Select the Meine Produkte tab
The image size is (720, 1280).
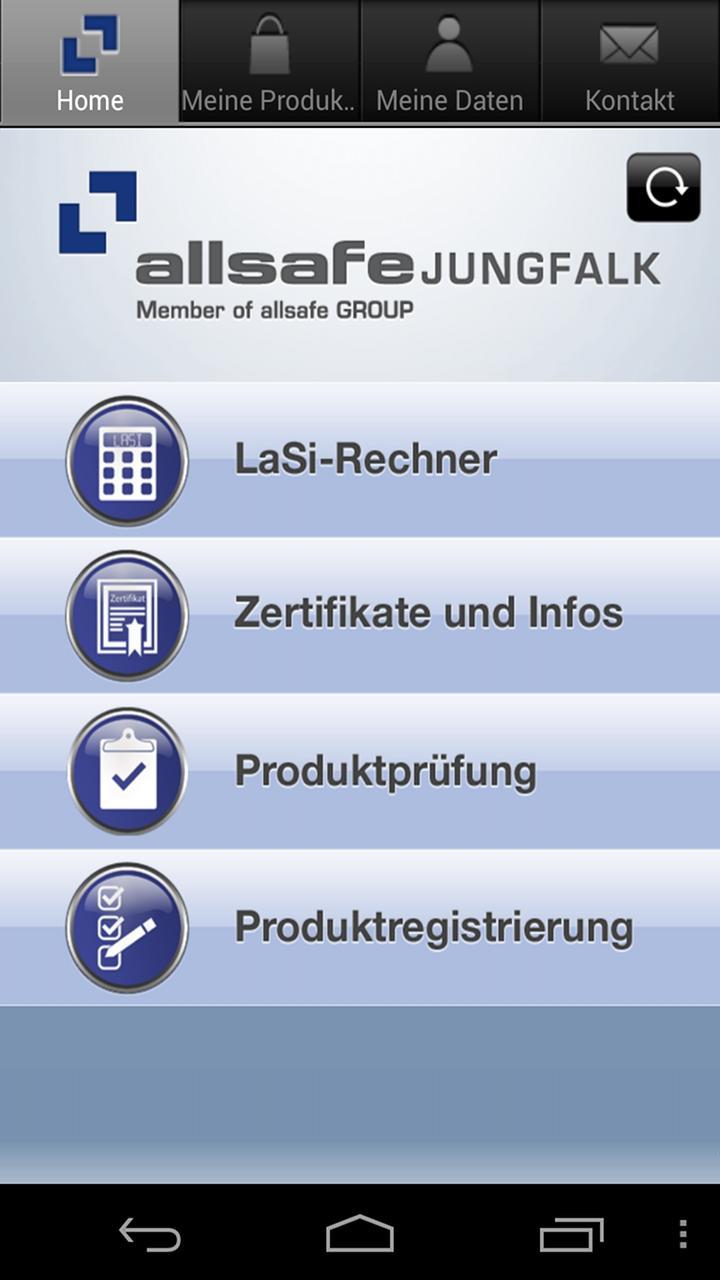point(270,62)
